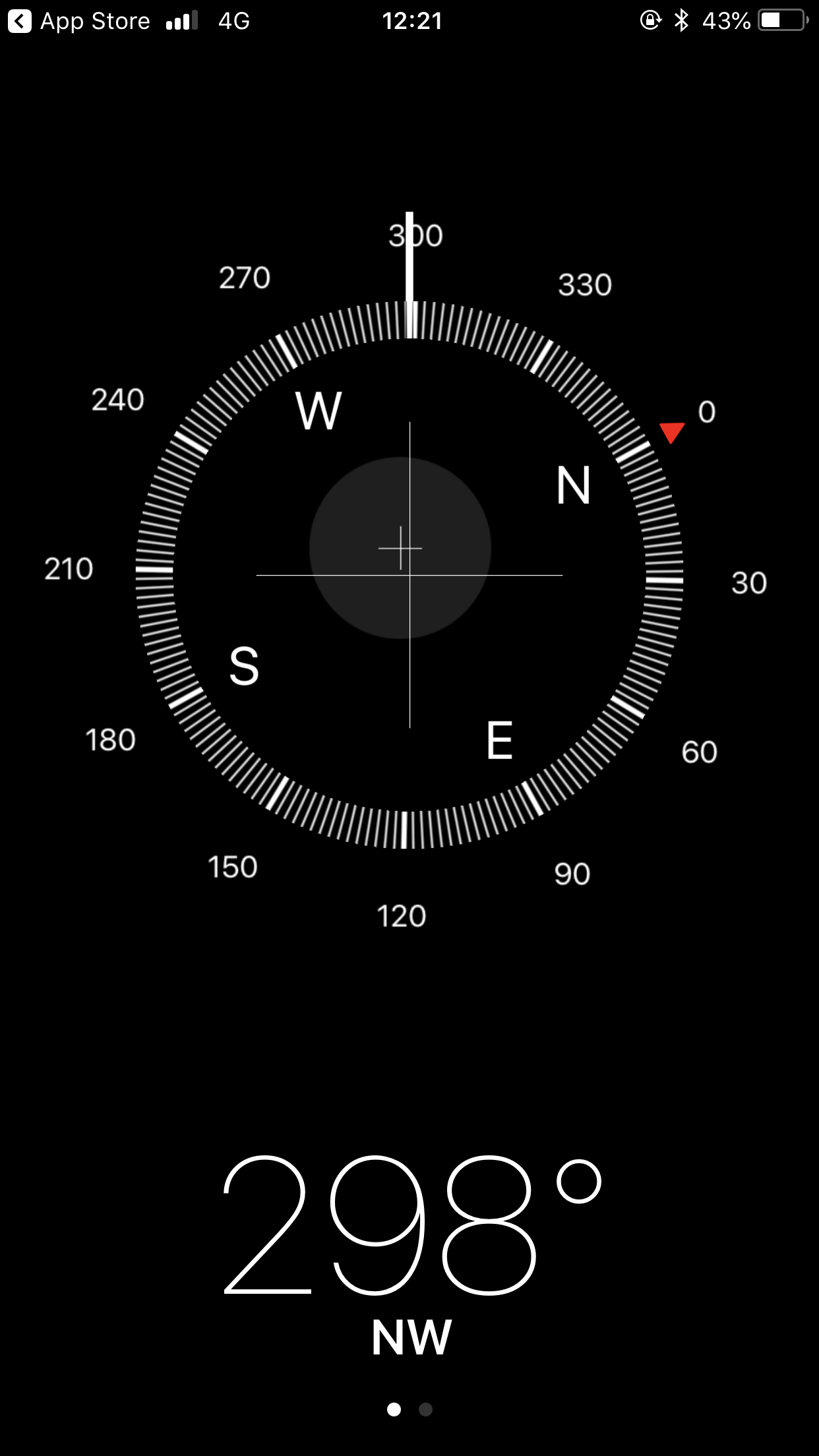Go to the second page indicator dot
Image resolution: width=819 pixels, height=1456 pixels.
[426, 1409]
